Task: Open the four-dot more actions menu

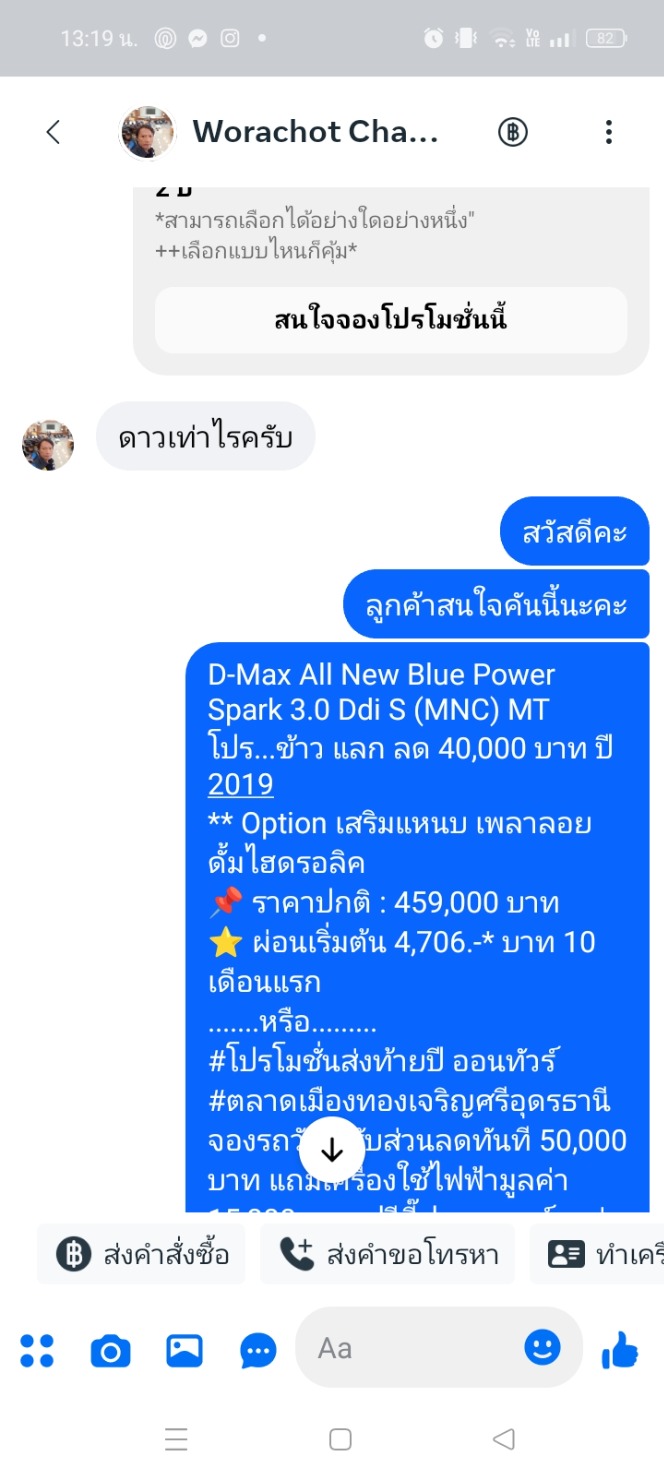Action: (x=37, y=1350)
